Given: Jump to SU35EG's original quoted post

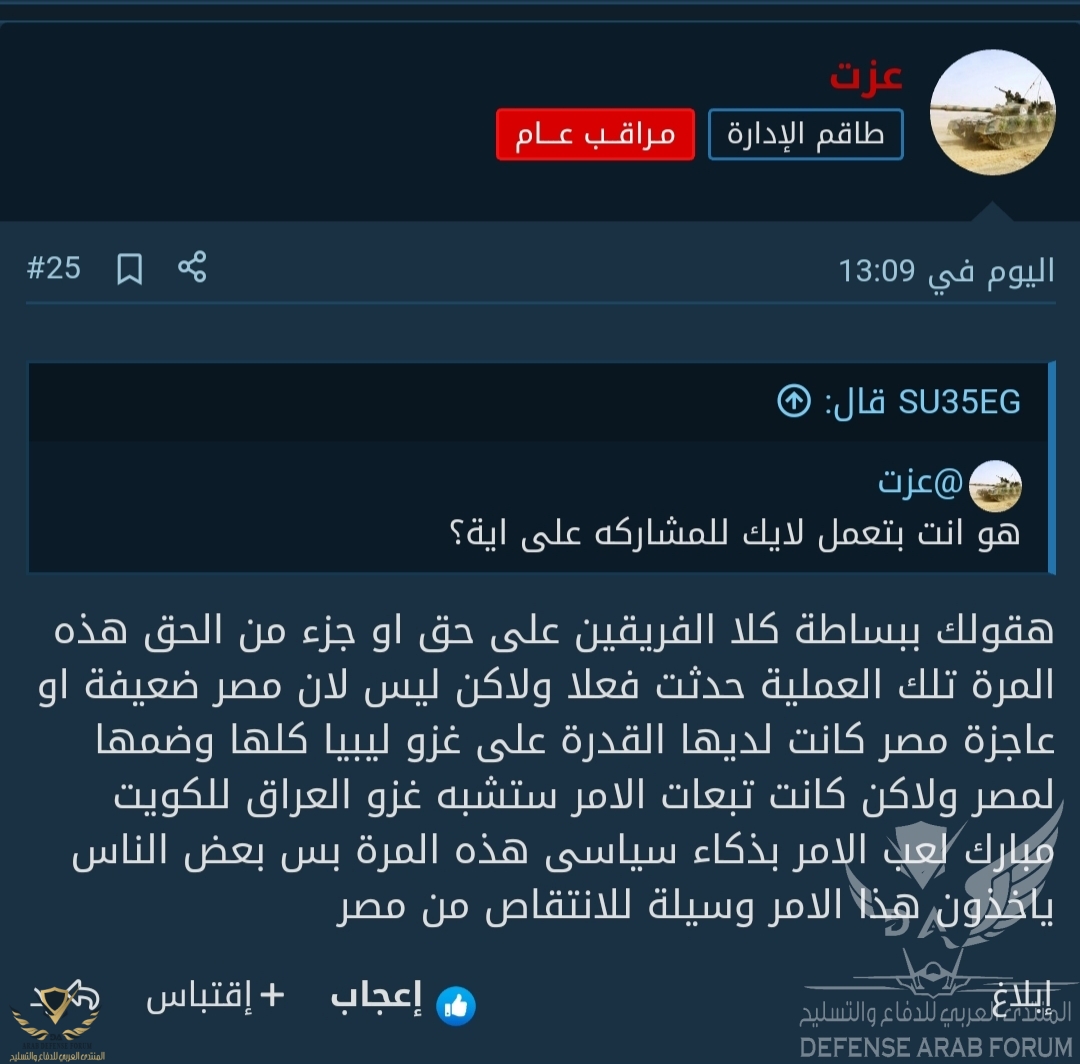Looking at the screenshot, I should [x=794, y=402].
